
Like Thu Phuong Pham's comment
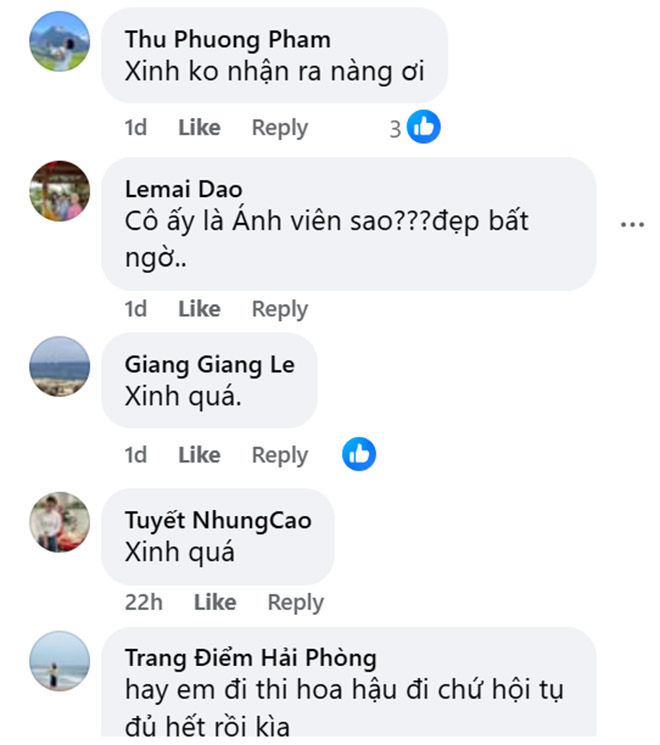click(x=199, y=128)
